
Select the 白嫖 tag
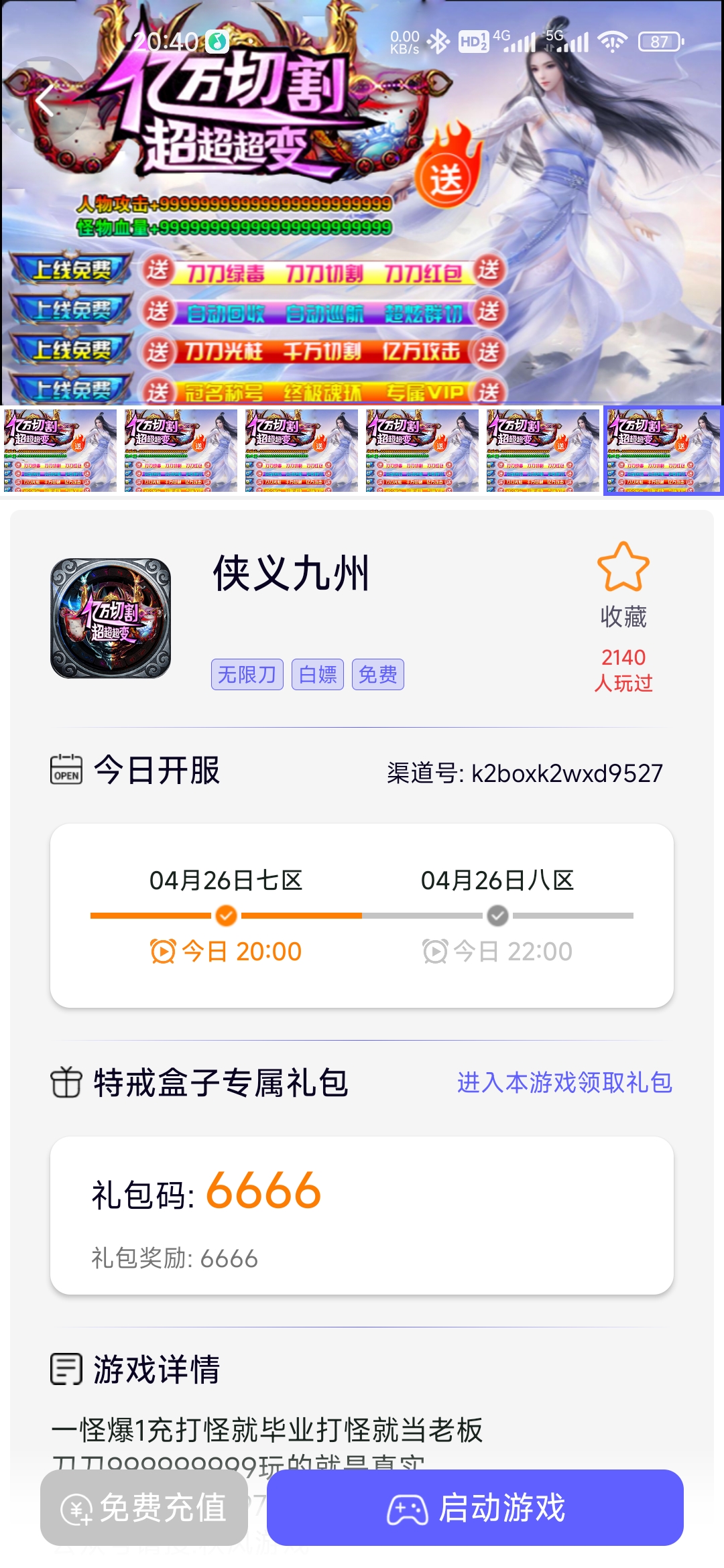[318, 674]
